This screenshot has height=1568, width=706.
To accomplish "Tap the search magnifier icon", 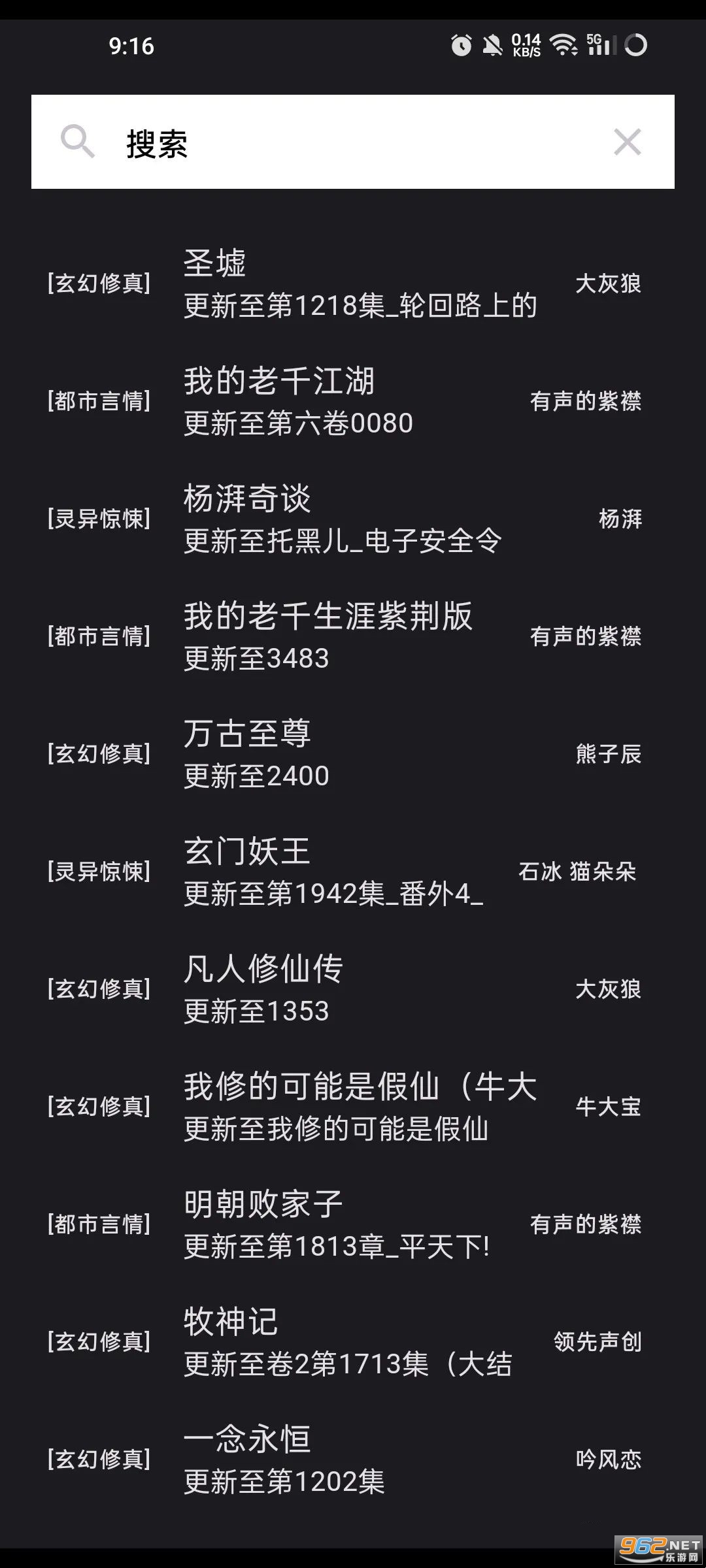I will [x=77, y=142].
